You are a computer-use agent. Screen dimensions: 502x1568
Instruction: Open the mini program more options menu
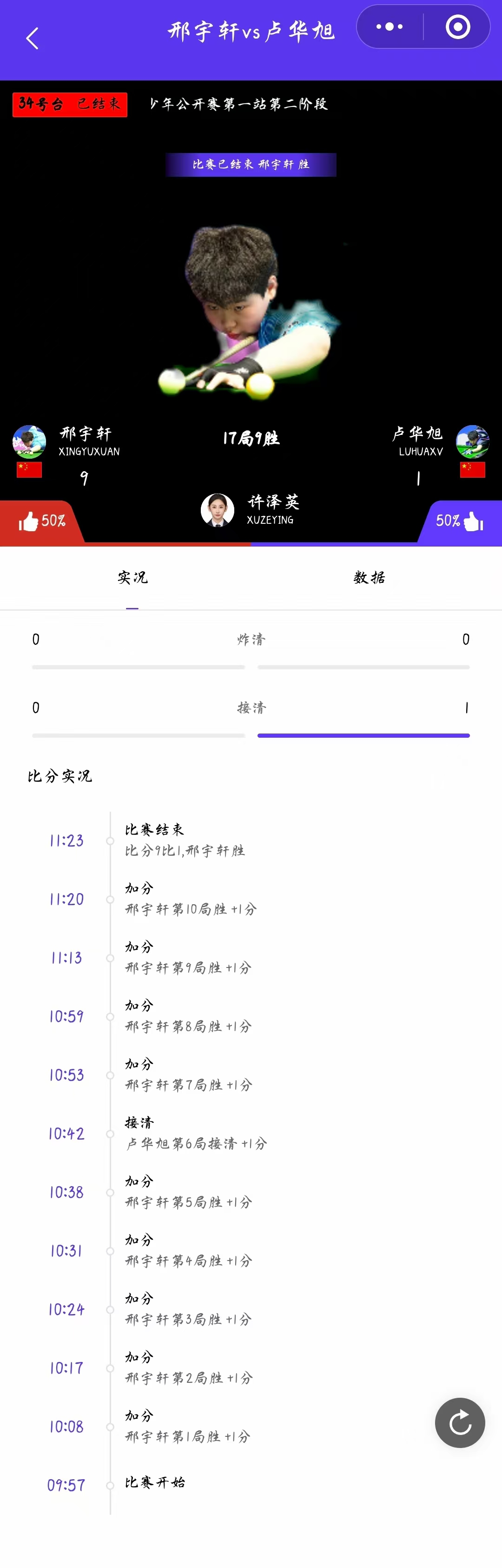(390, 27)
